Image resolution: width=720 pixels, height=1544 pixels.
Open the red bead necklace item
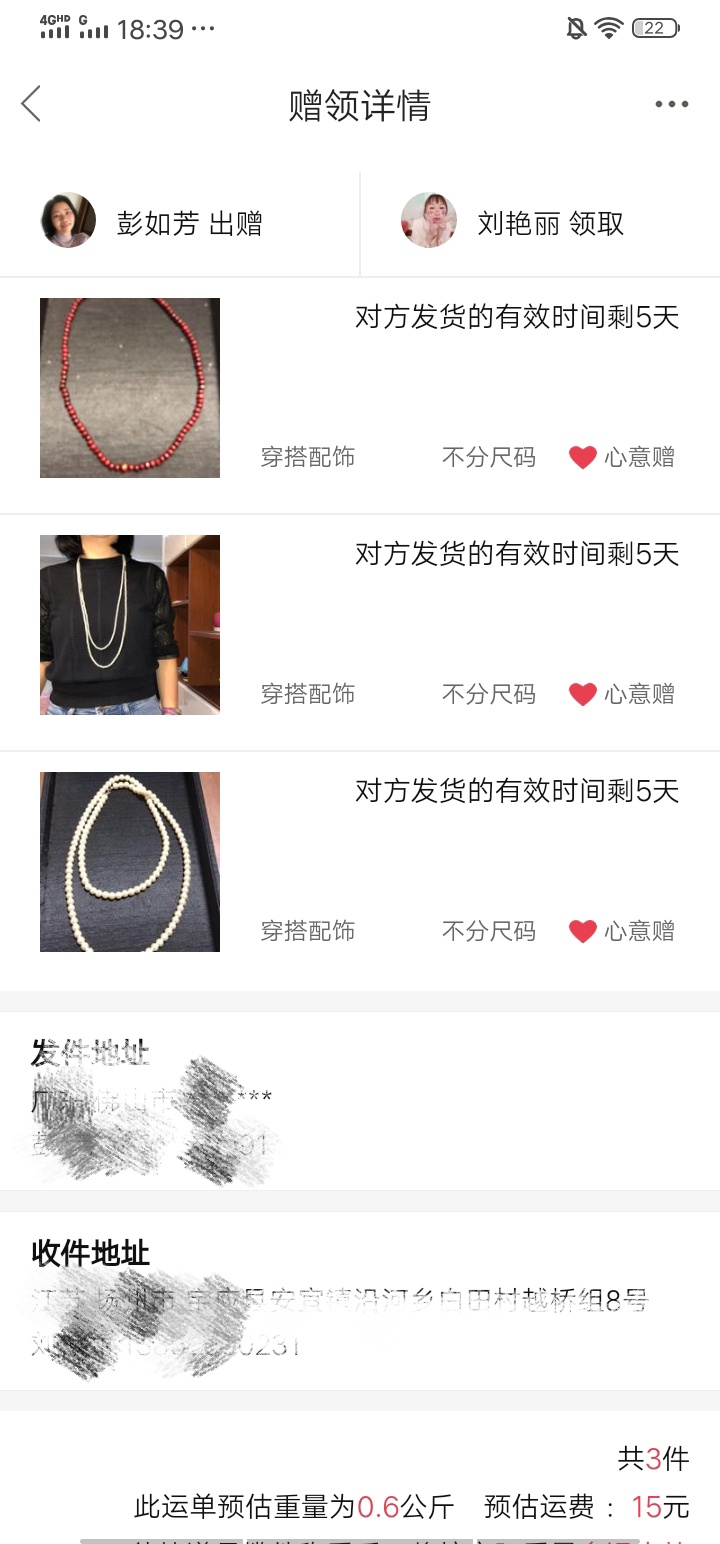[x=130, y=388]
